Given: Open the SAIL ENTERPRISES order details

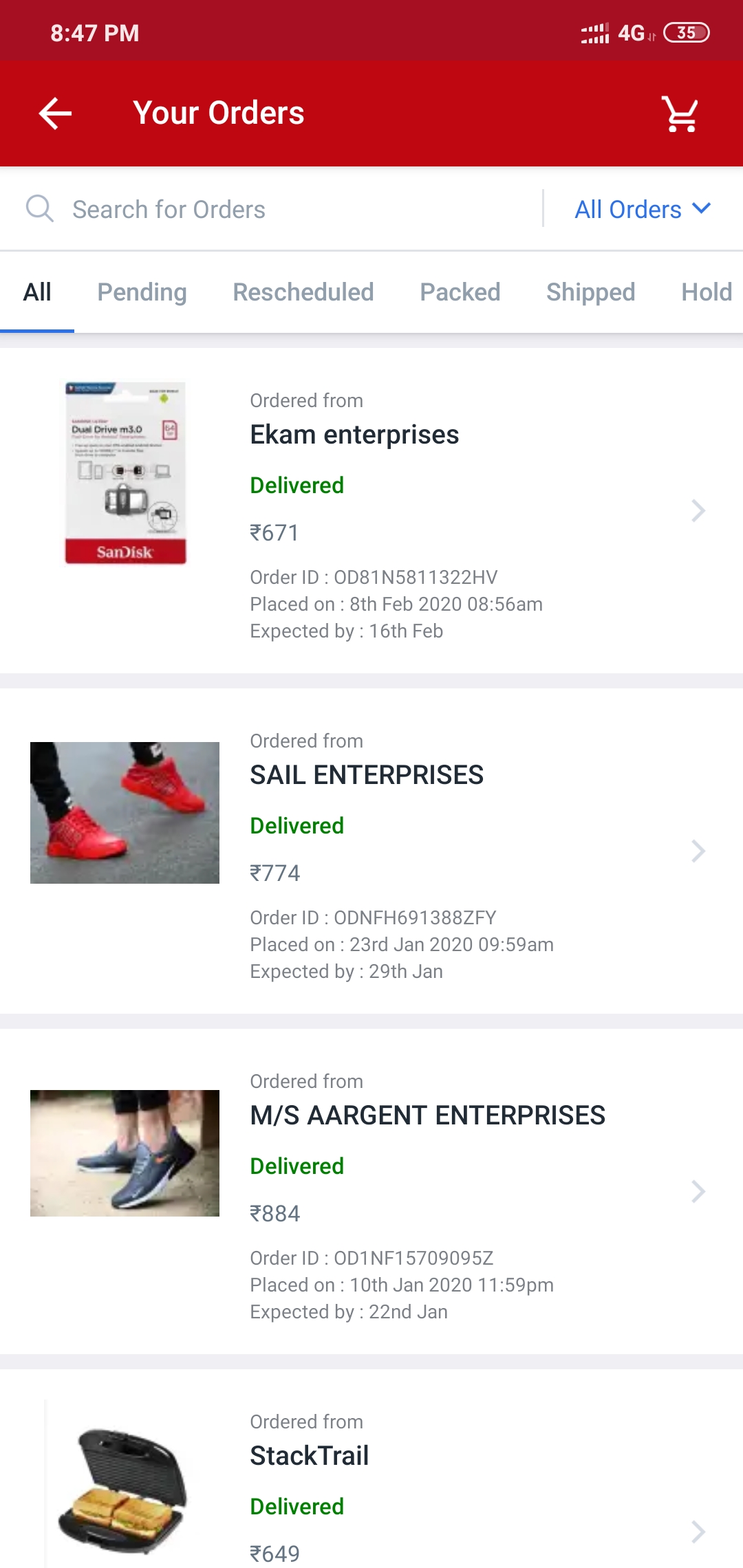Looking at the screenshot, I should [371, 851].
